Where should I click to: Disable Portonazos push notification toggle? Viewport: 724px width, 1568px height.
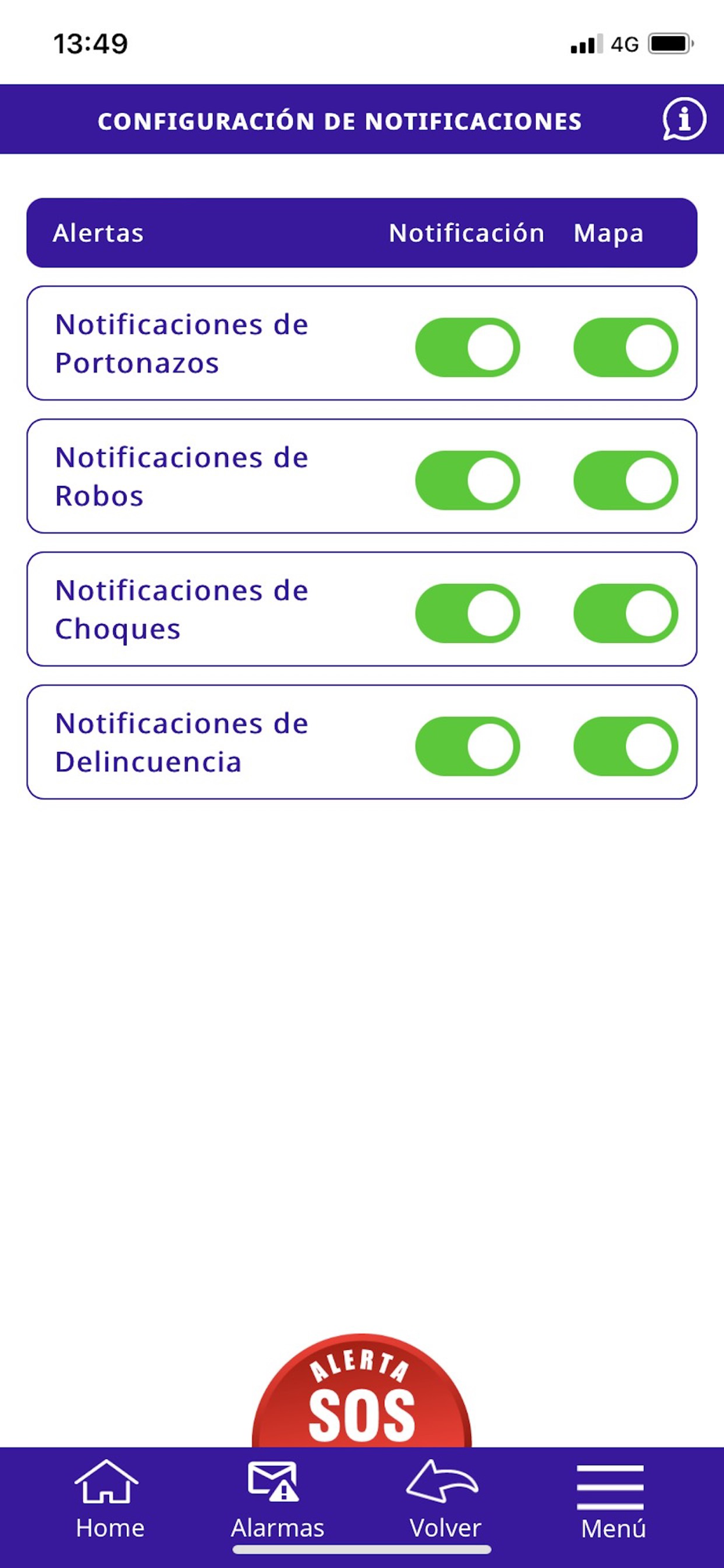click(x=468, y=347)
